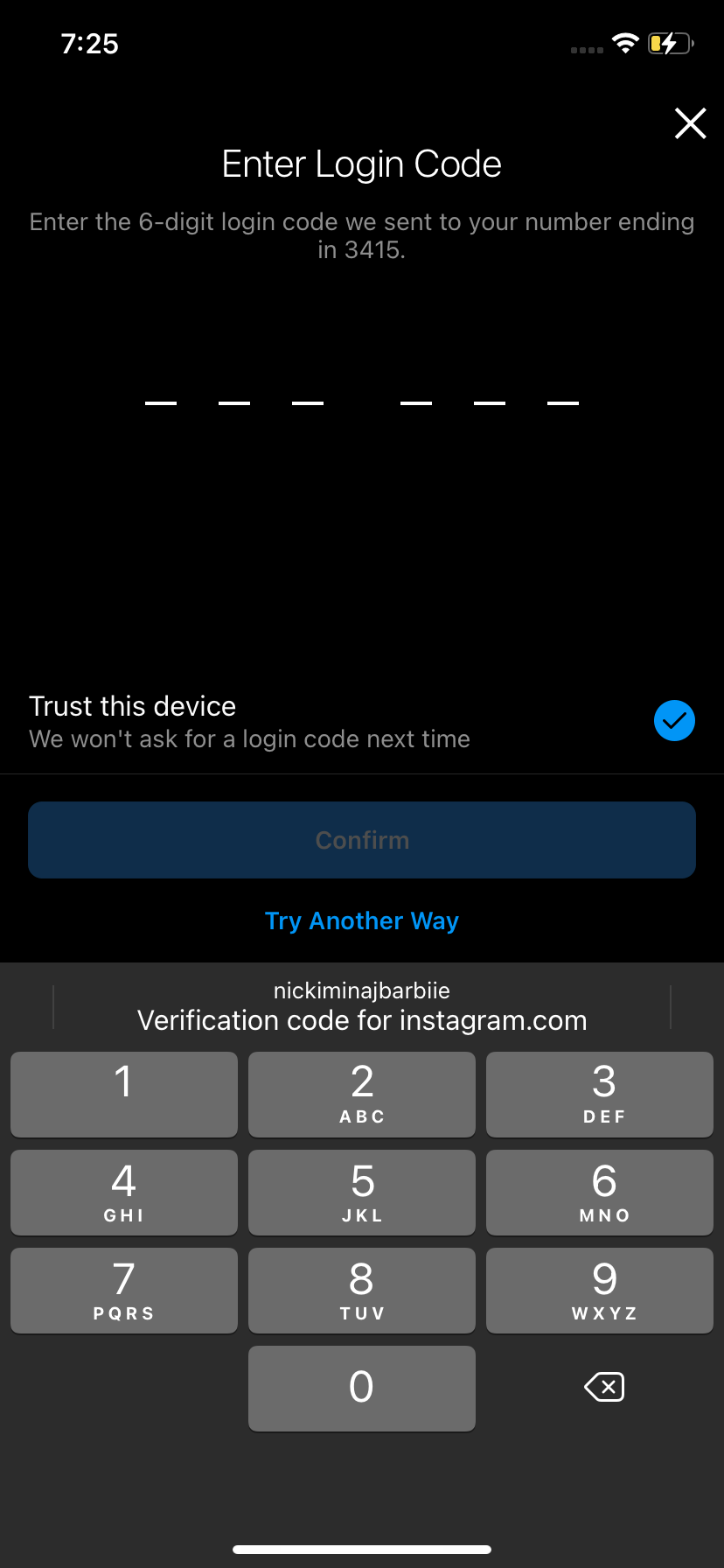Tap the 3 key
Image resolution: width=724 pixels, height=1568 pixels.
(x=600, y=1094)
